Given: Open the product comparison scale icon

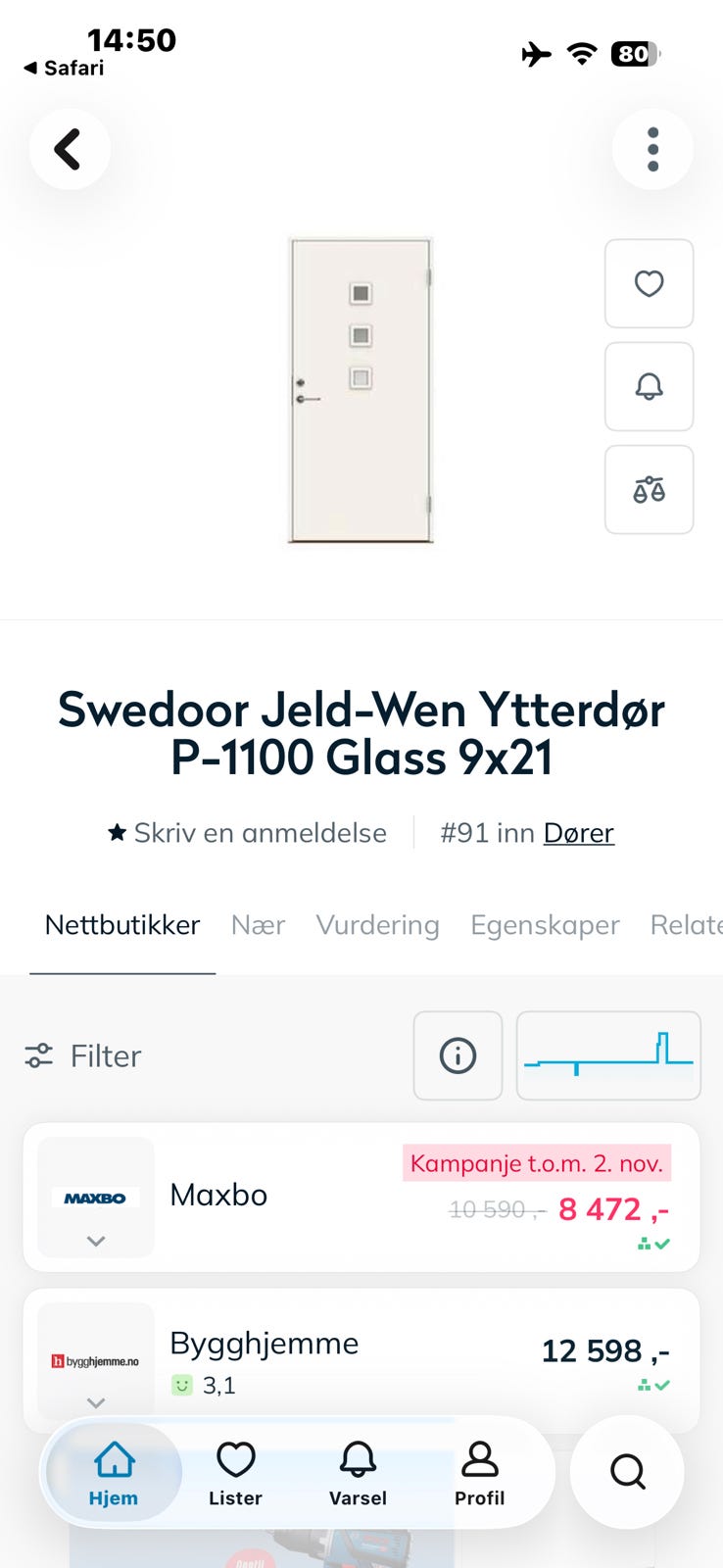Looking at the screenshot, I should pos(649,489).
